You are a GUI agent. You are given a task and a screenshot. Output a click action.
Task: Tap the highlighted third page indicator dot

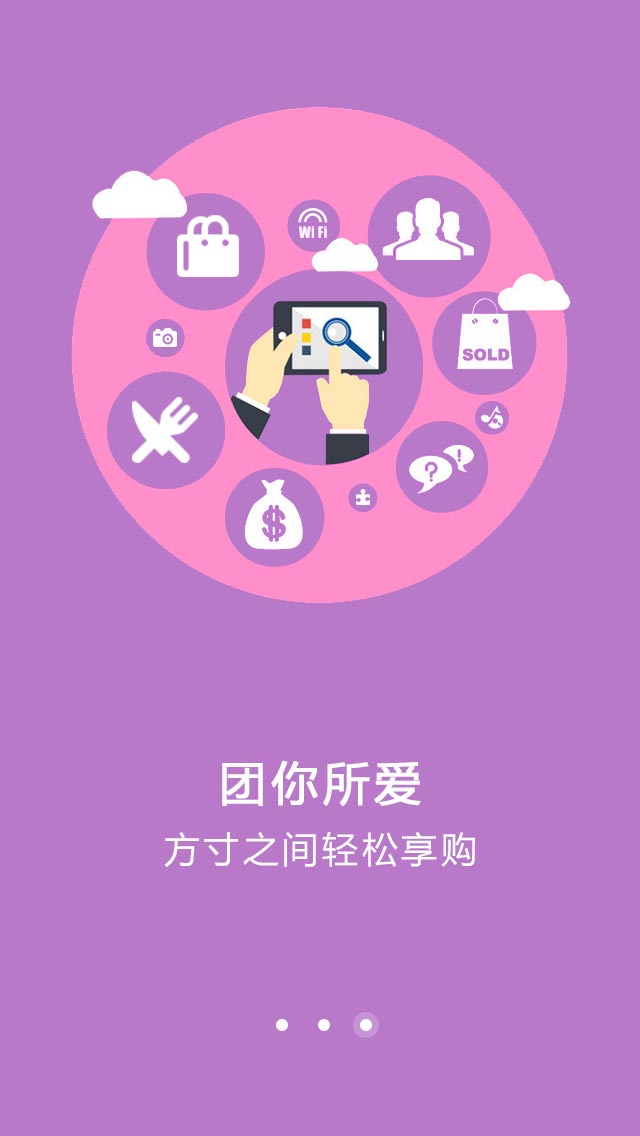(366, 1024)
